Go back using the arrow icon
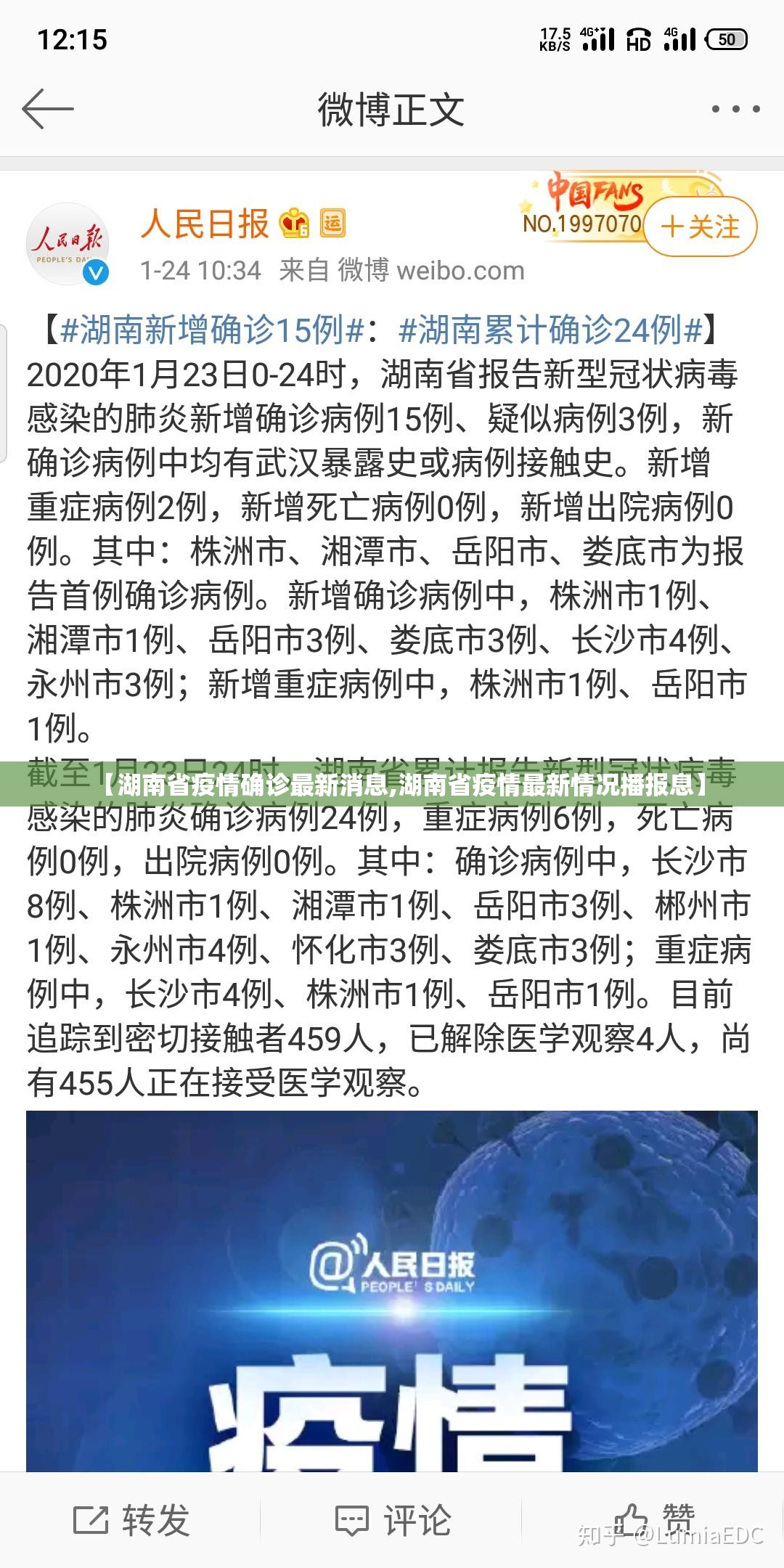This screenshot has width=784, height=1568. click(x=48, y=110)
